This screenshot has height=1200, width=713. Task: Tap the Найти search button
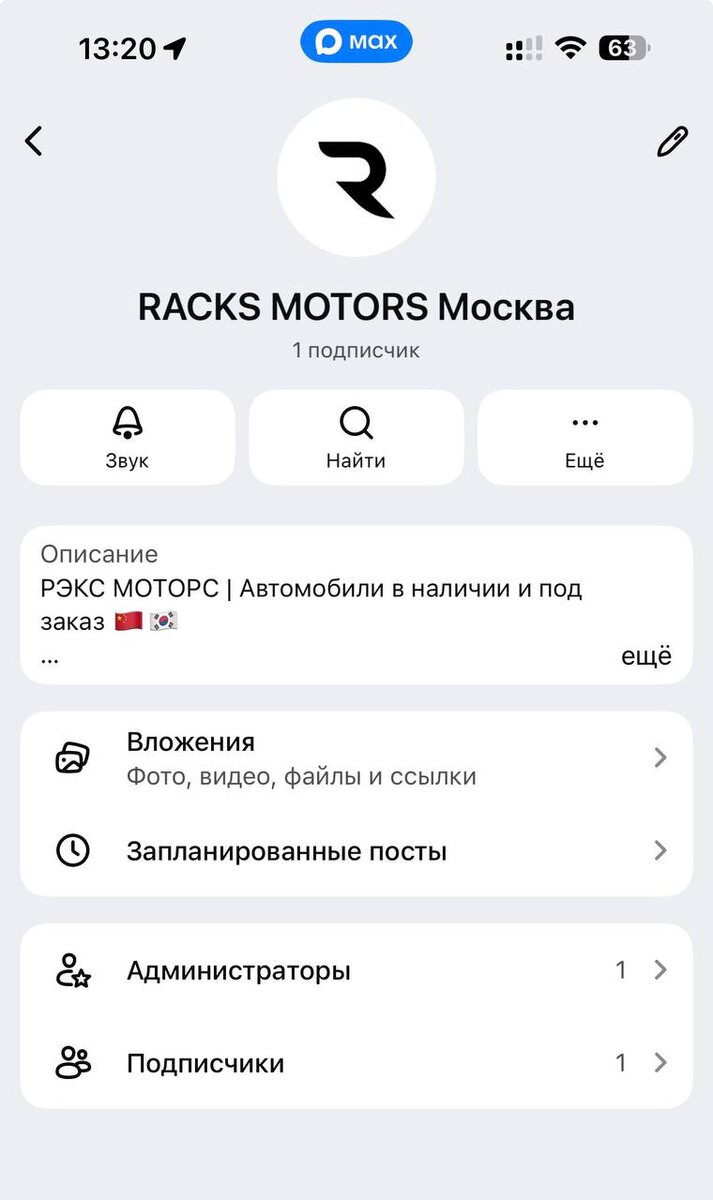(356, 438)
